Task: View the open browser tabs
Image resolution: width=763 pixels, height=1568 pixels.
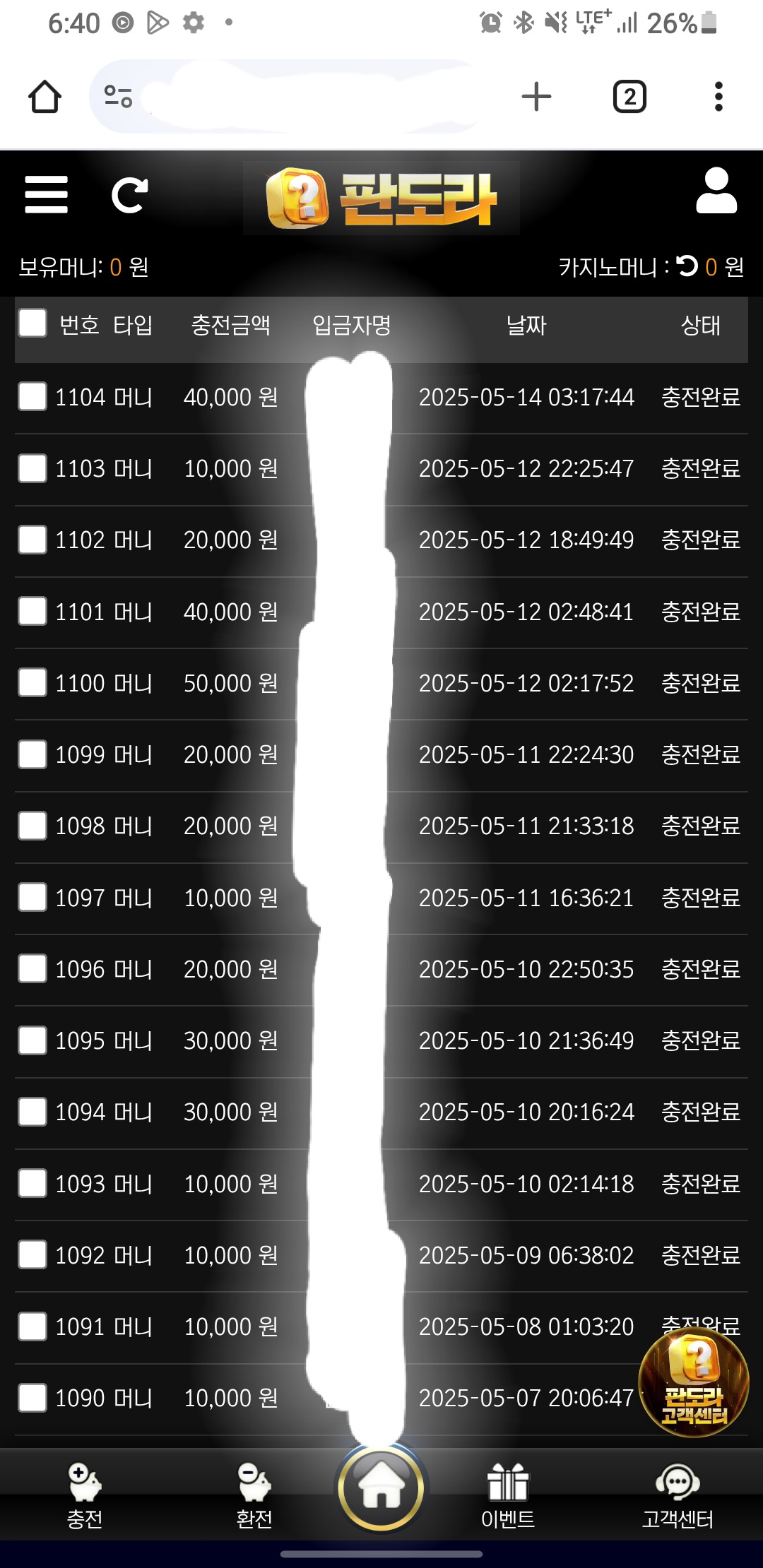Action: (x=629, y=97)
